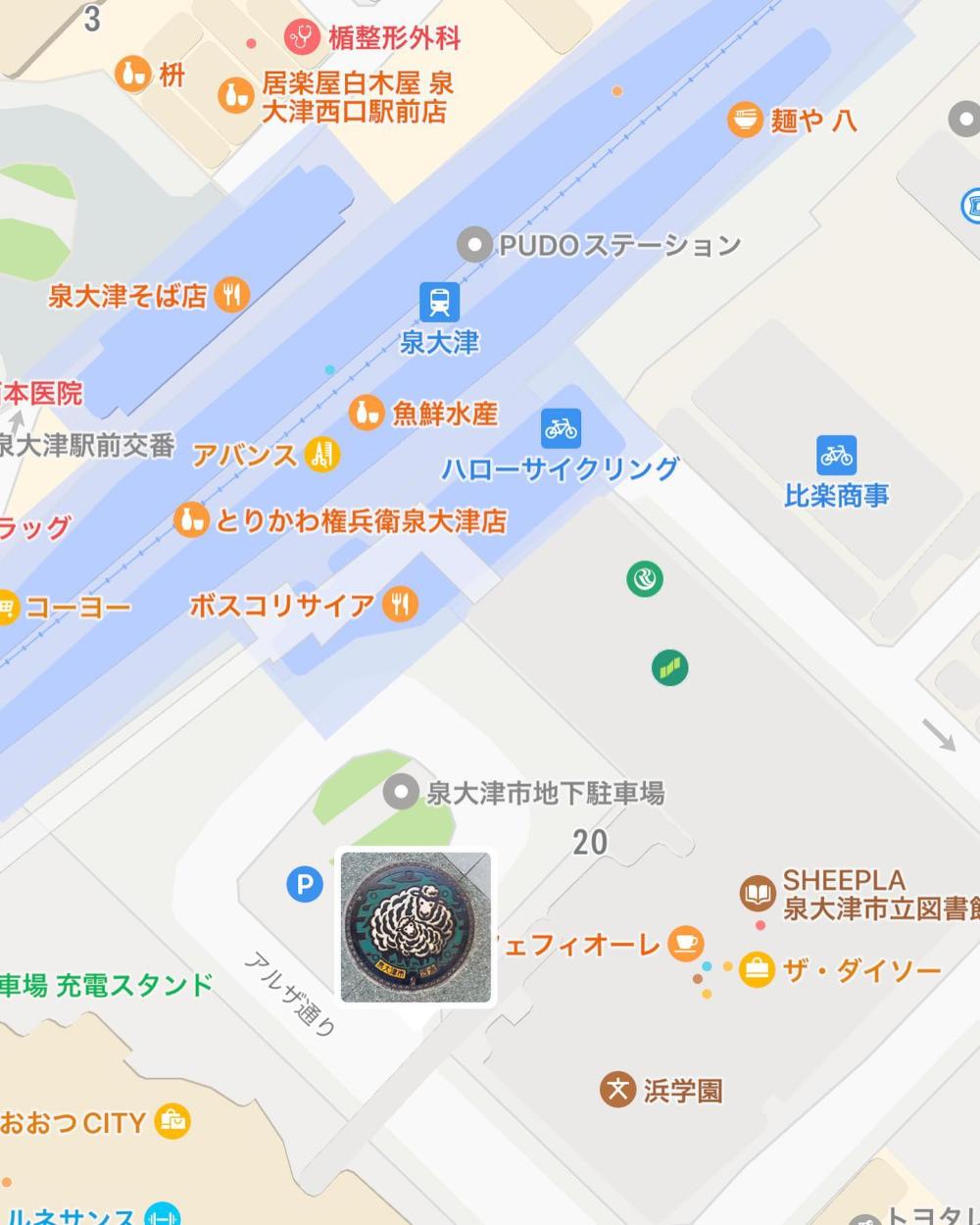
Task: Tap the ザ・ダイソー shop marker
Action: point(758,970)
